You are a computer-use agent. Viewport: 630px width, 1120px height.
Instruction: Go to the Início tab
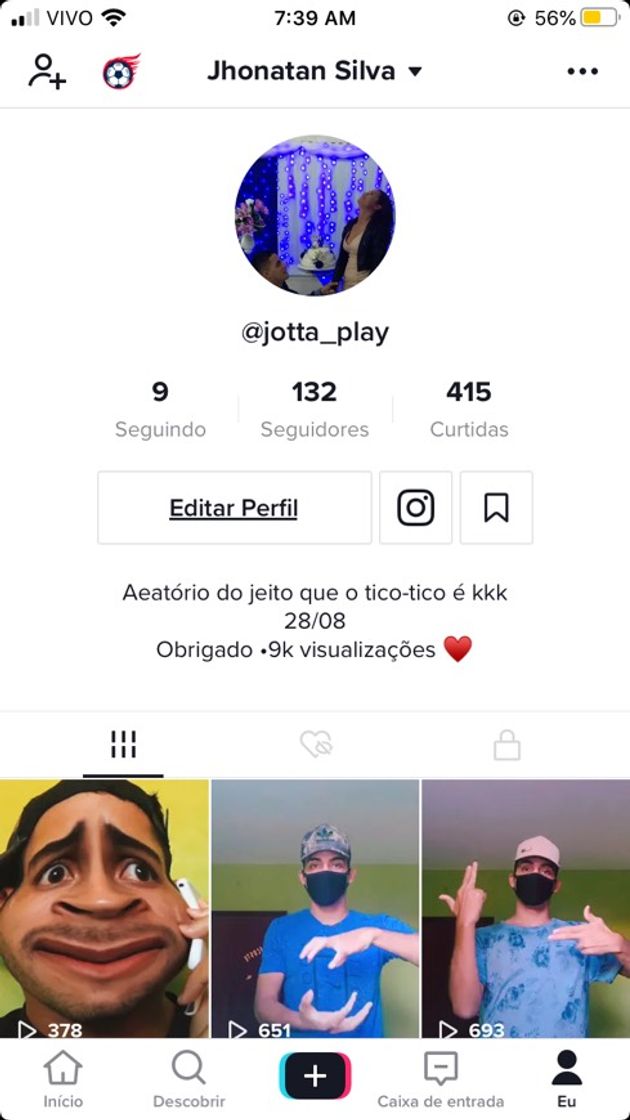63,1080
